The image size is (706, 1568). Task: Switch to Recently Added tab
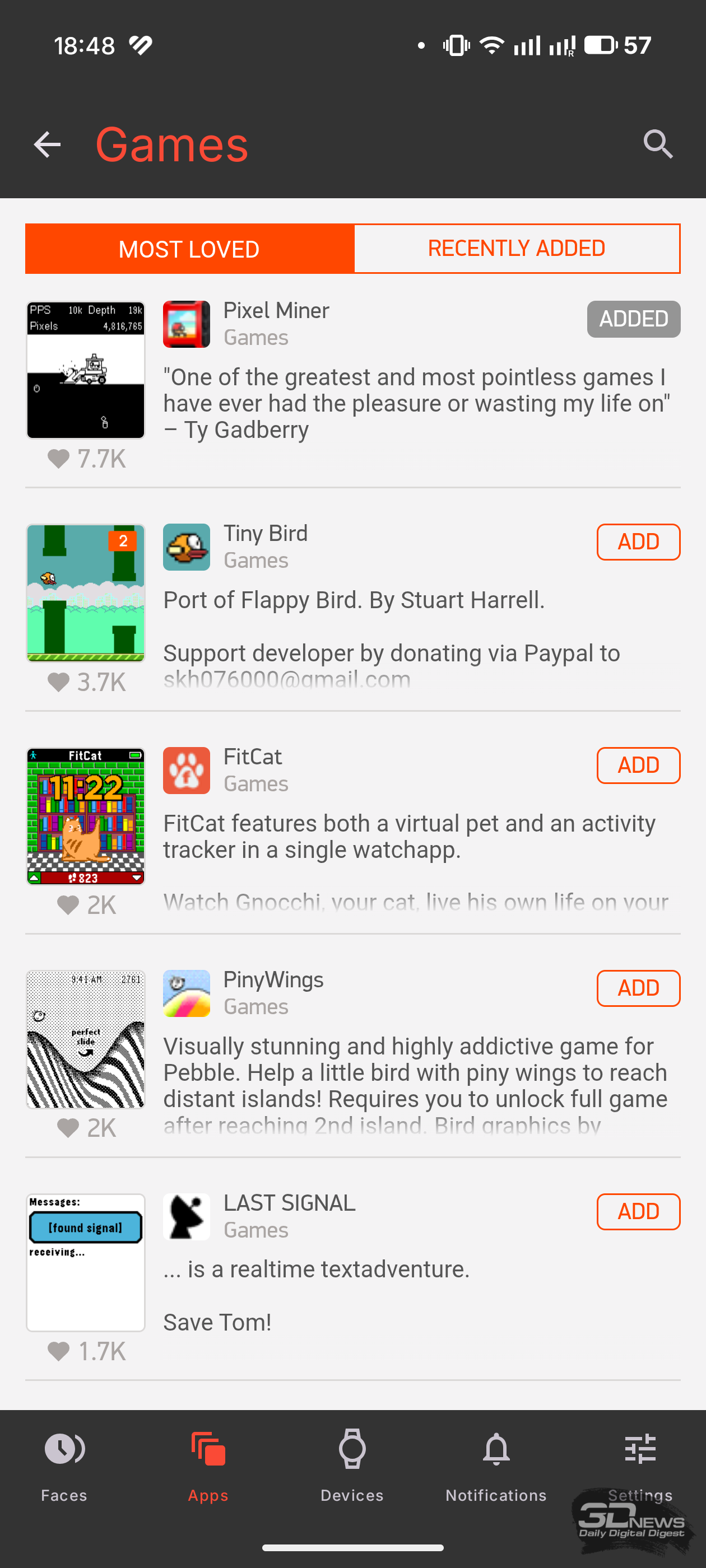pyautogui.click(x=517, y=249)
